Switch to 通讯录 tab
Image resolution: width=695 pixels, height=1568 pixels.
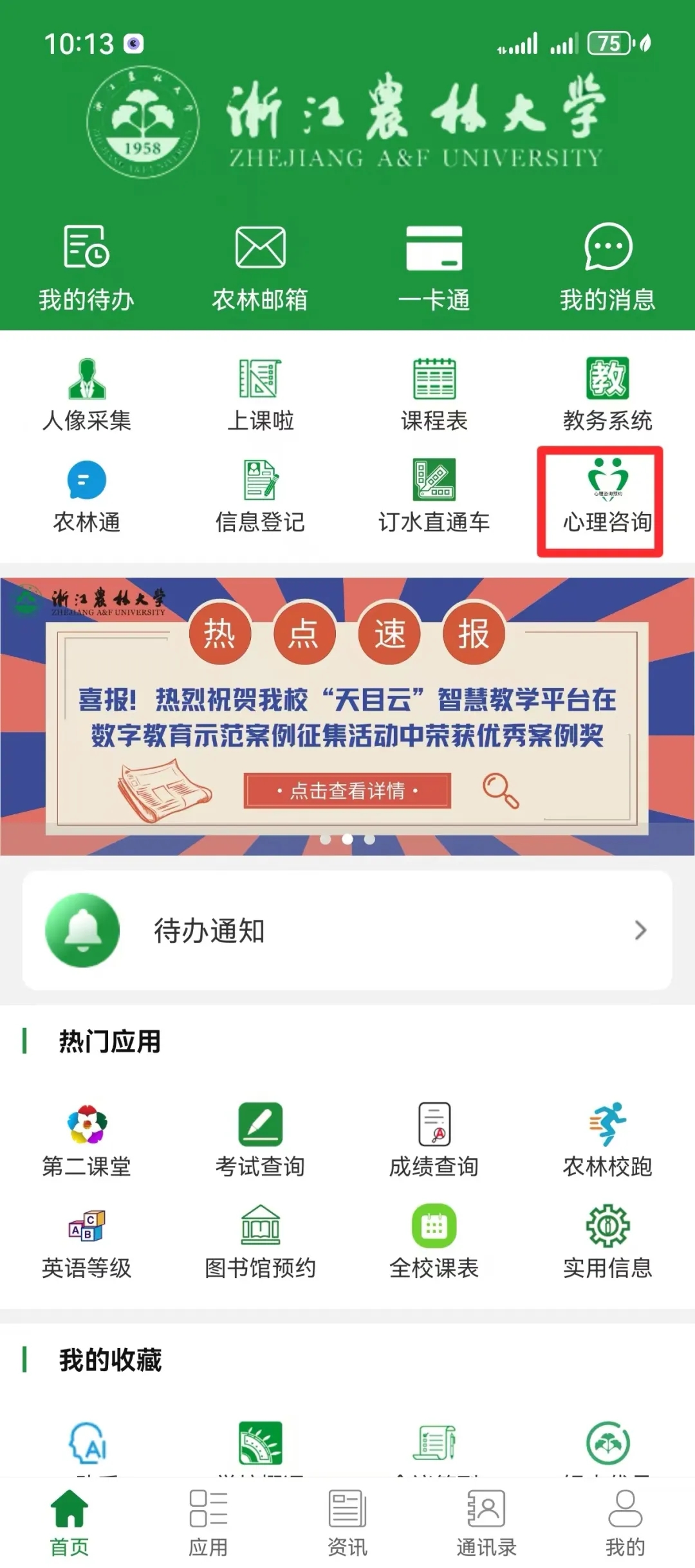point(486,1522)
